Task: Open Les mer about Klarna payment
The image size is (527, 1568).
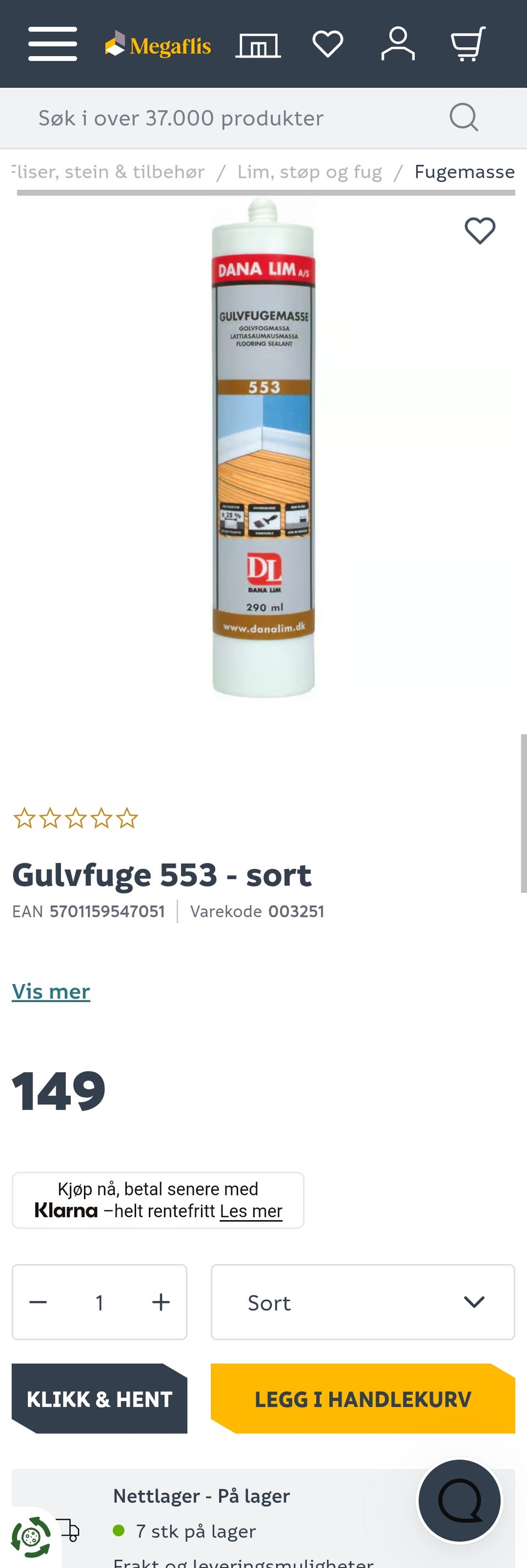Action: click(x=251, y=1211)
